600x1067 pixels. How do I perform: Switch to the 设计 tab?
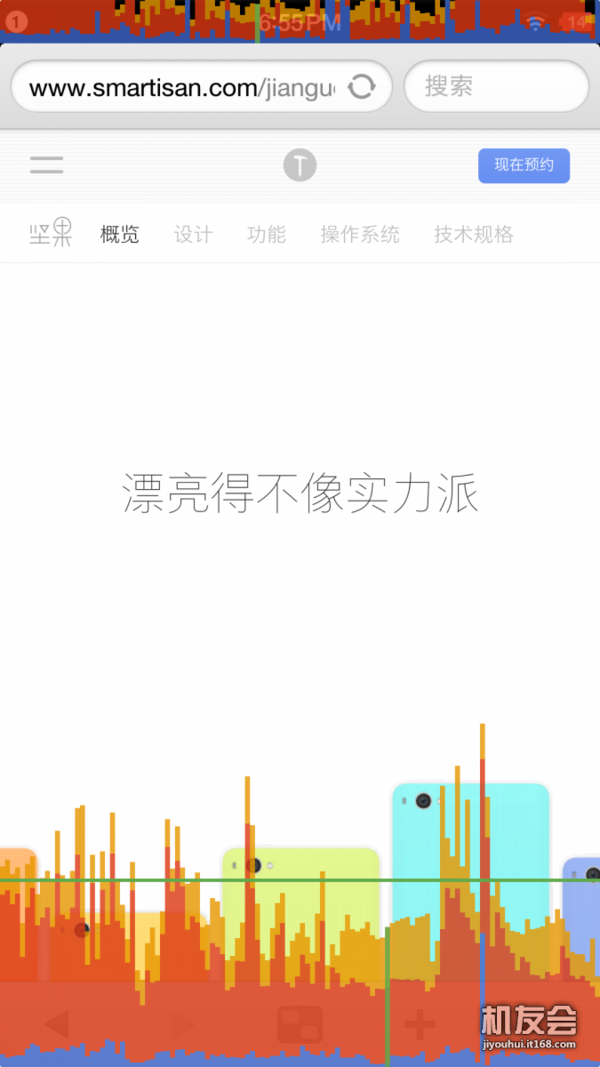click(x=193, y=234)
